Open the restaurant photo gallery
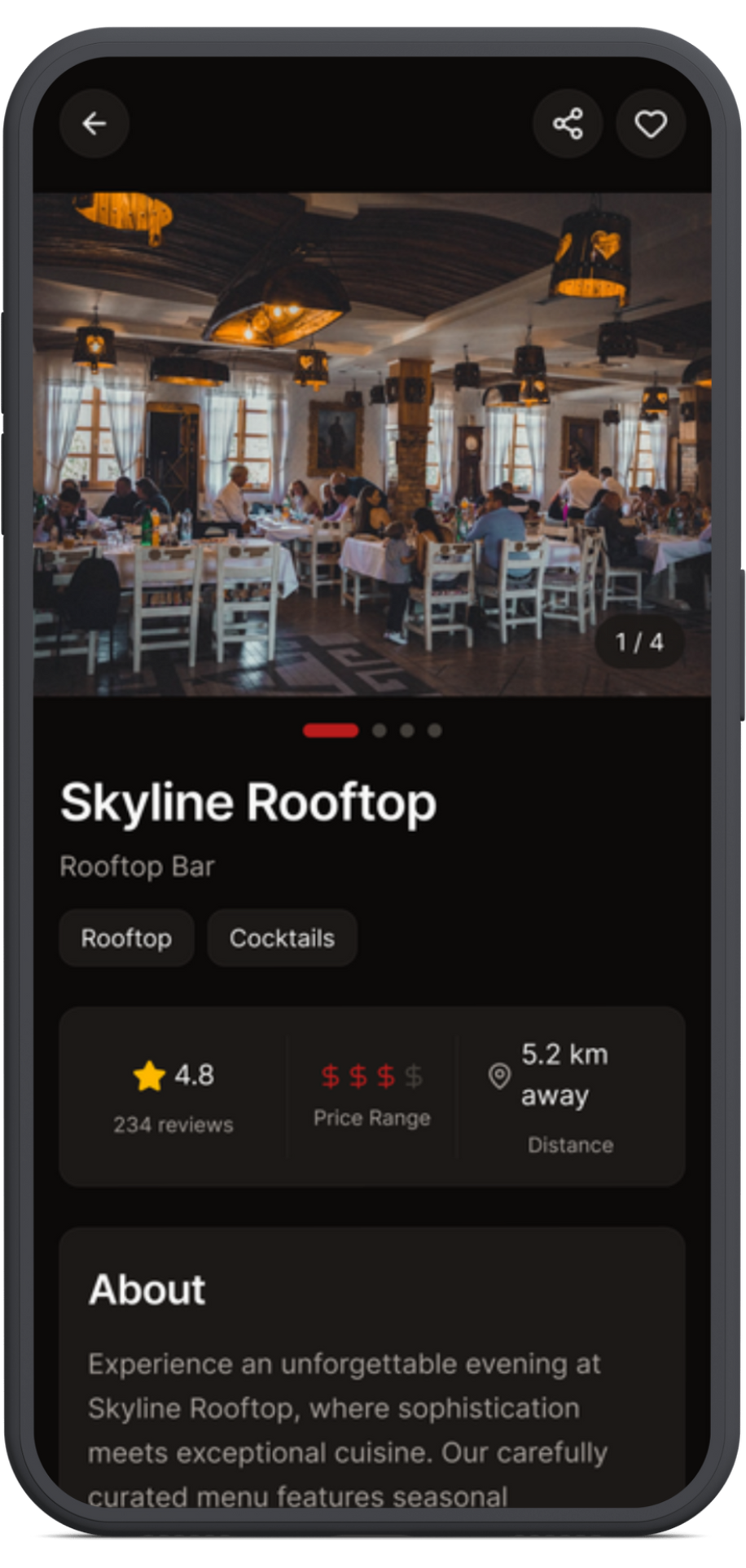This screenshot has height=1568, width=746. 371,444
